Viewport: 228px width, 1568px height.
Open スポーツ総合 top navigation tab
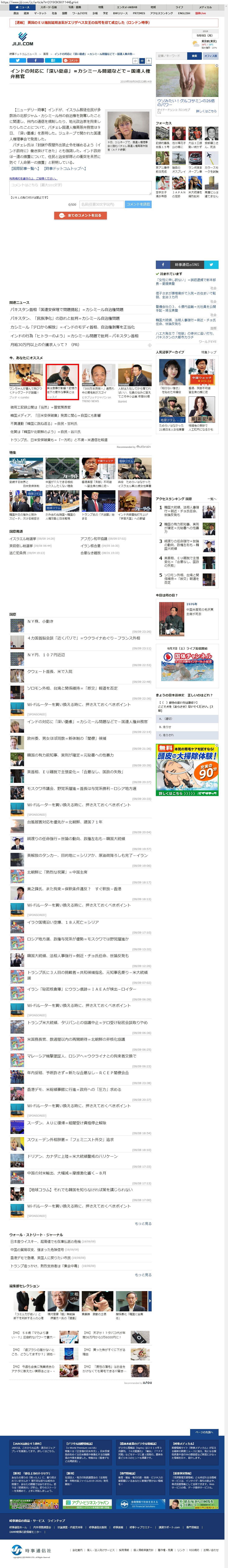point(49,7)
